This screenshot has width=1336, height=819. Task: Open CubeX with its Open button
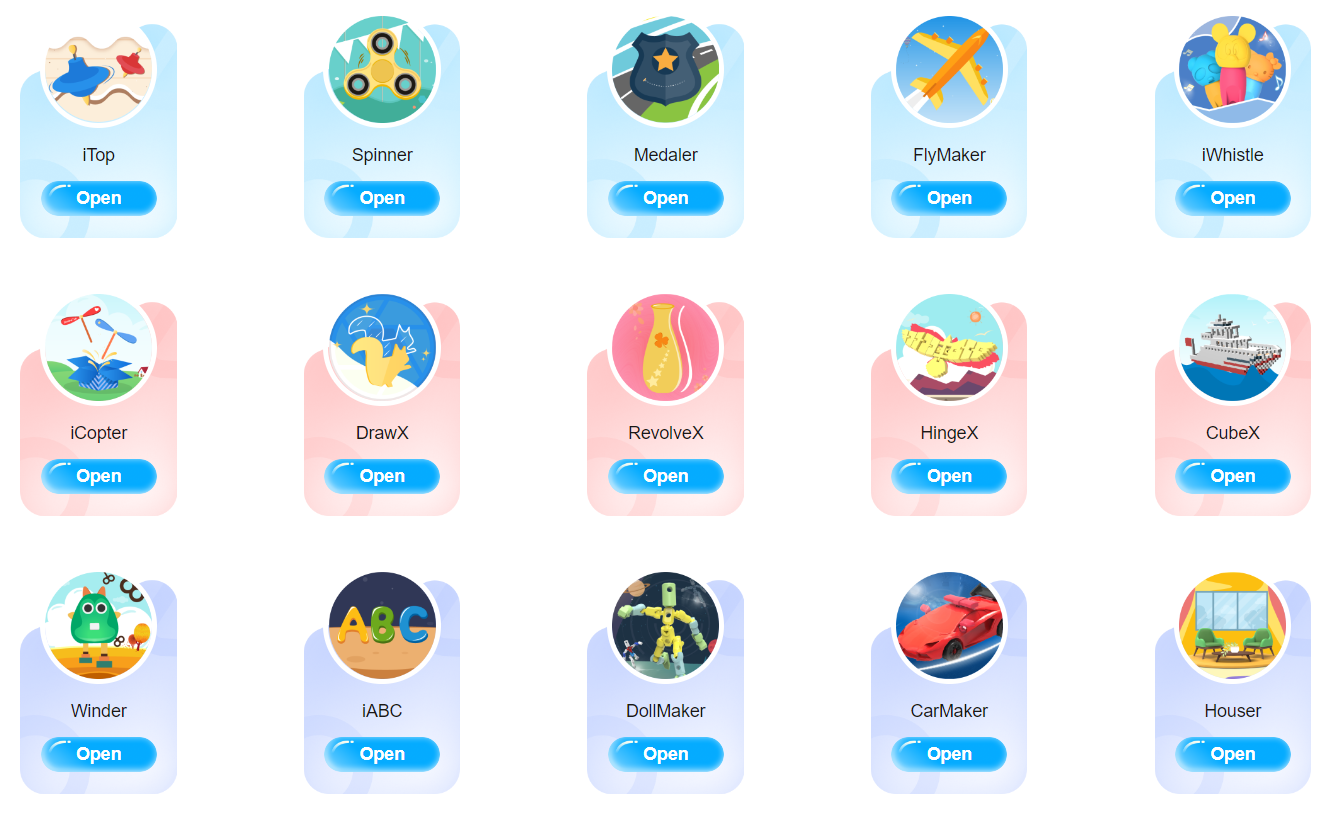click(x=1232, y=476)
